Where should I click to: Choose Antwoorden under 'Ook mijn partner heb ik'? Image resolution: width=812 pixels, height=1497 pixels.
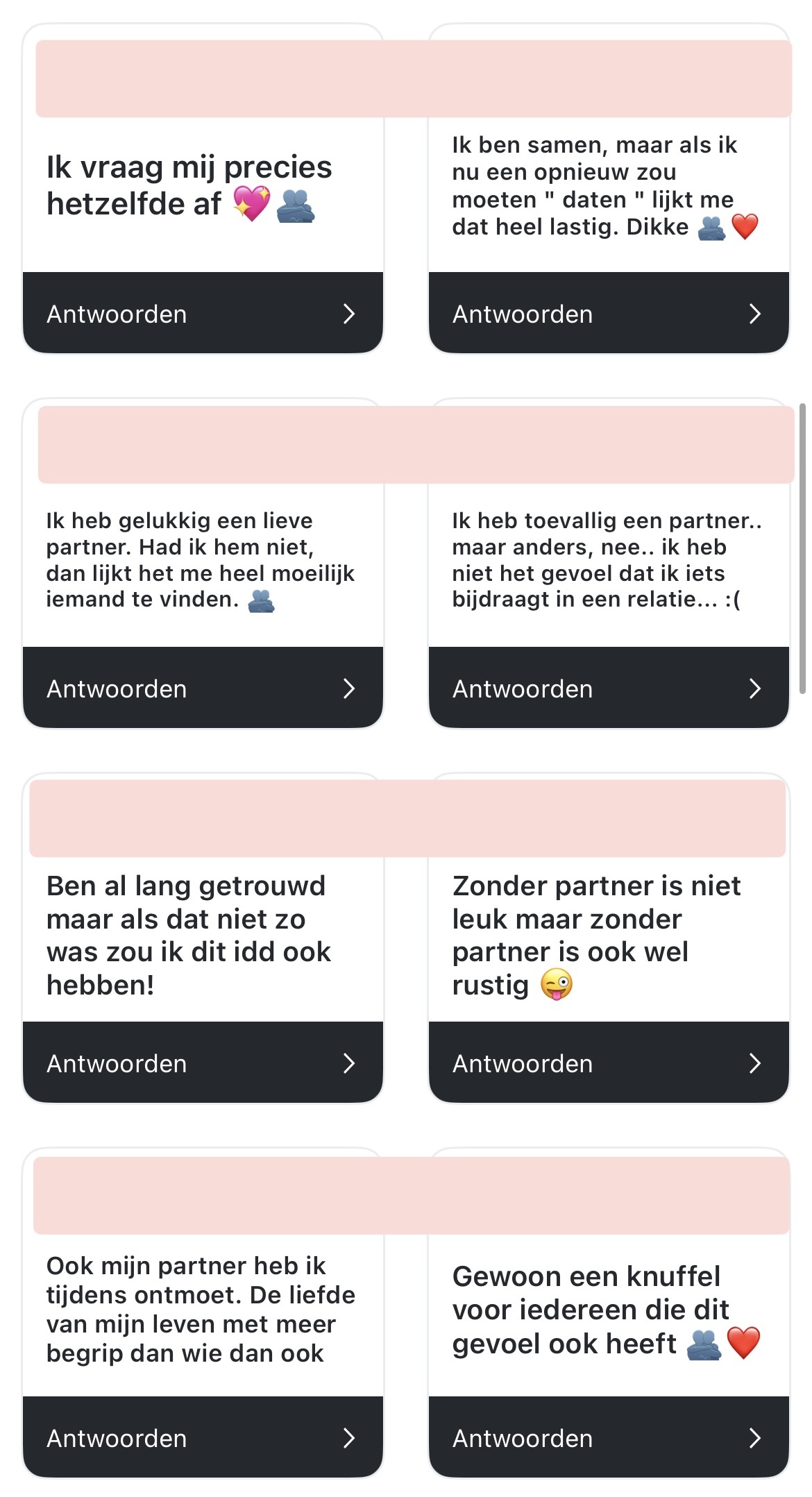[202, 1438]
